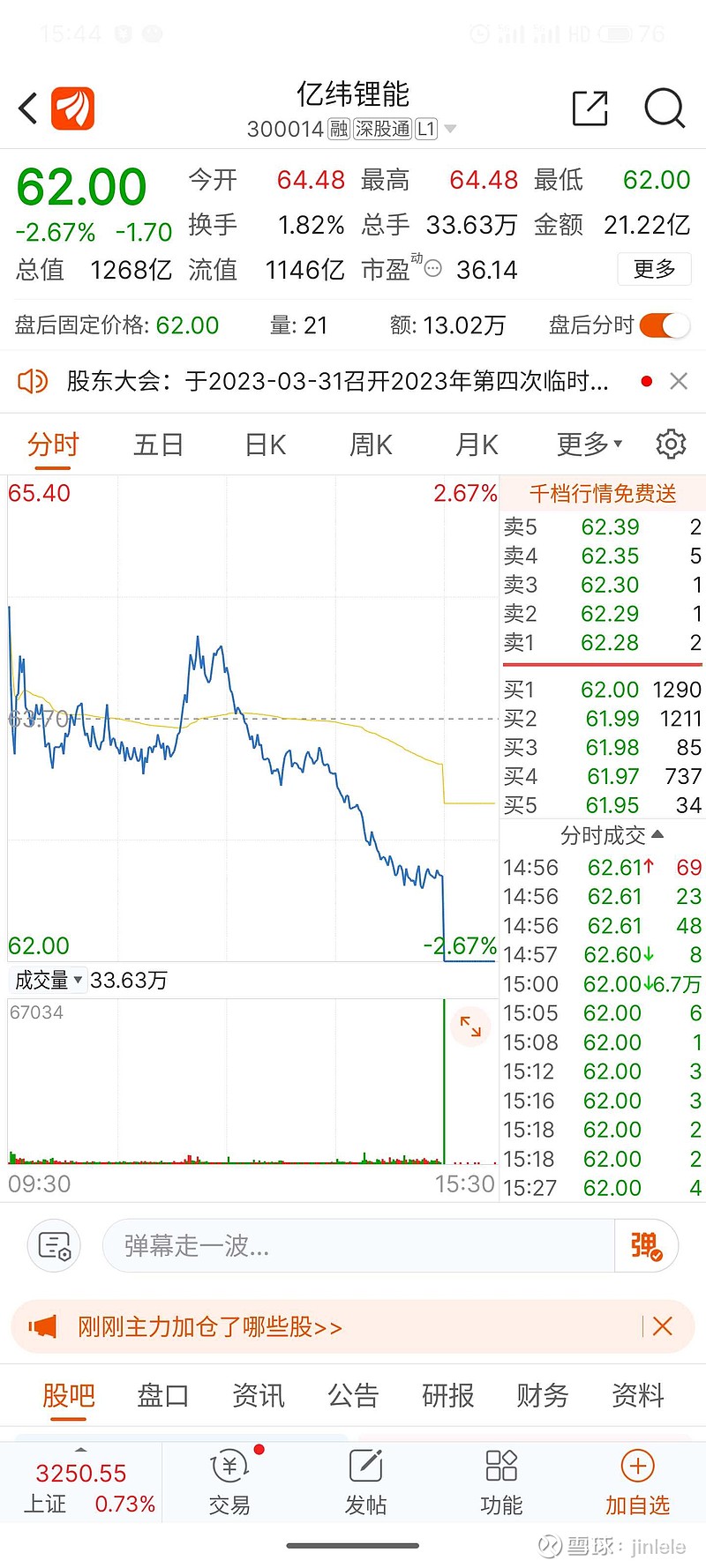
Task: Expand the 更多 chart period dropdown
Action: pos(590,444)
